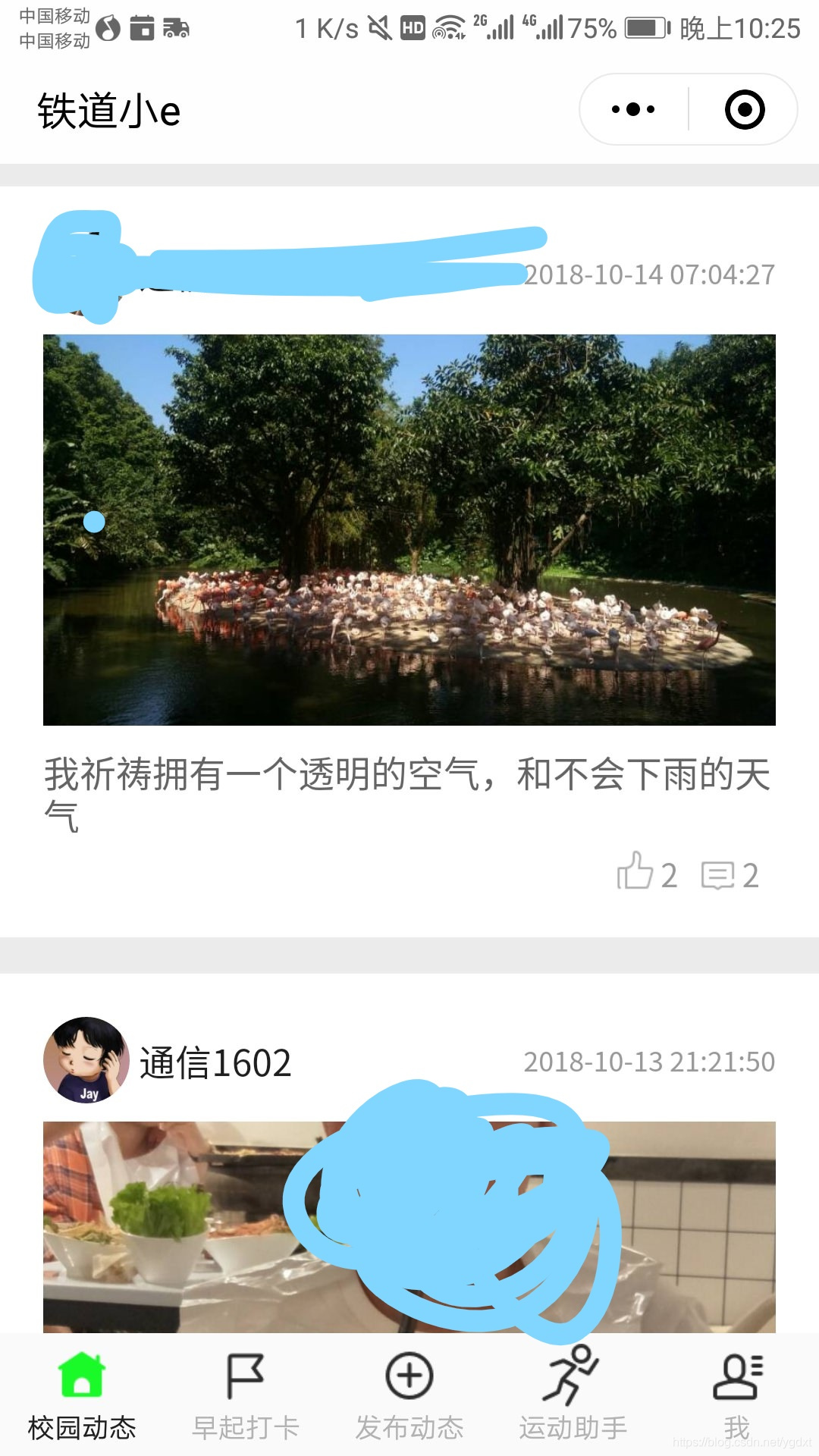Switch to the 我 profile tab
Image resolution: width=819 pixels, height=1456 pixels.
tap(736, 1394)
